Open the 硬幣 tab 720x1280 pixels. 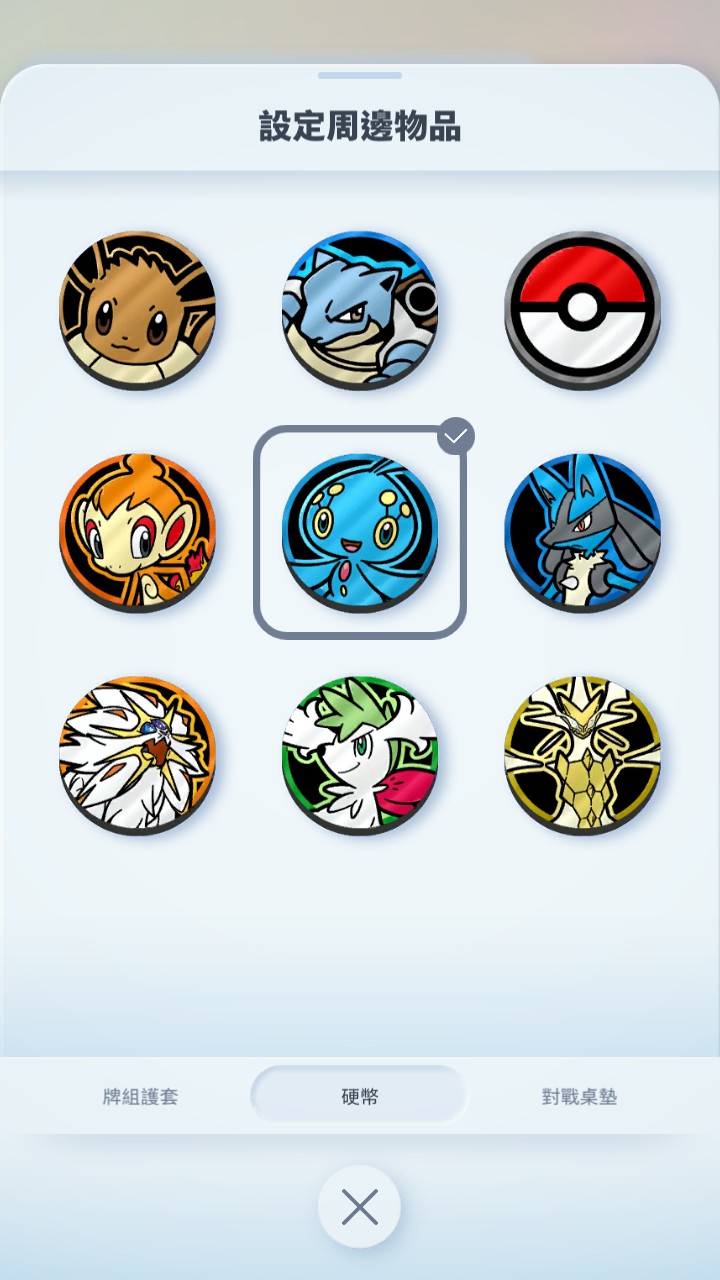coord(360,1096)
